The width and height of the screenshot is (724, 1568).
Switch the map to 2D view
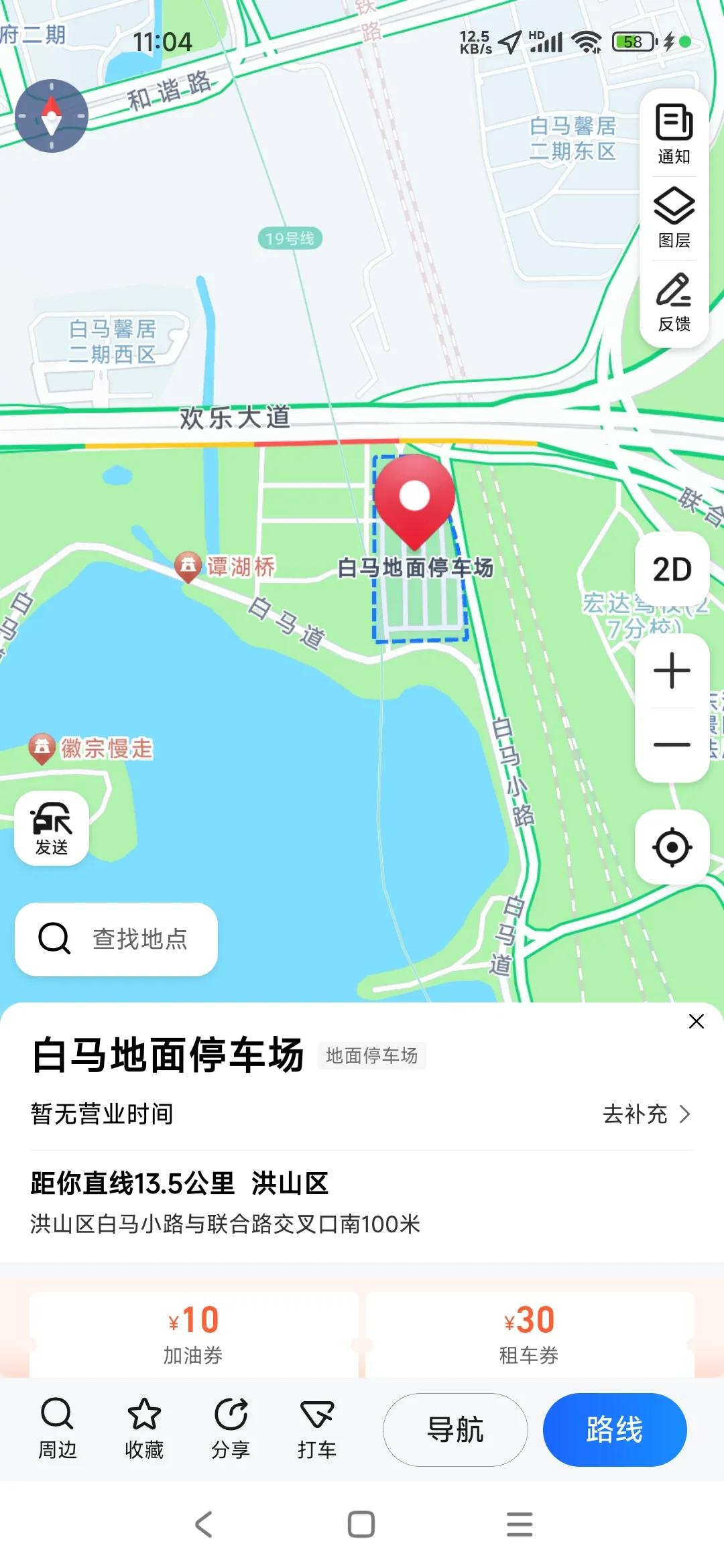(672, 568)
